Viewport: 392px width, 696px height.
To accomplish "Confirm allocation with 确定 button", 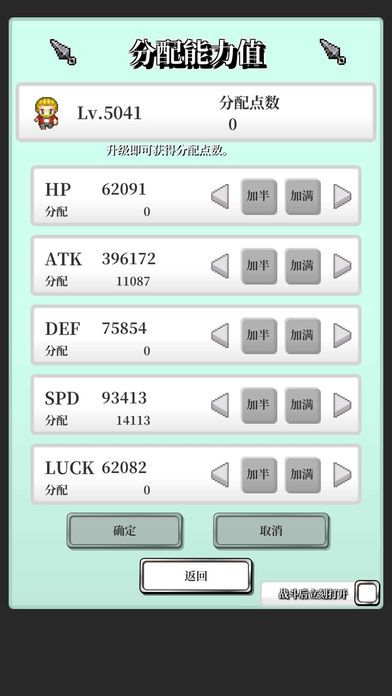I will tap(125, 531).
